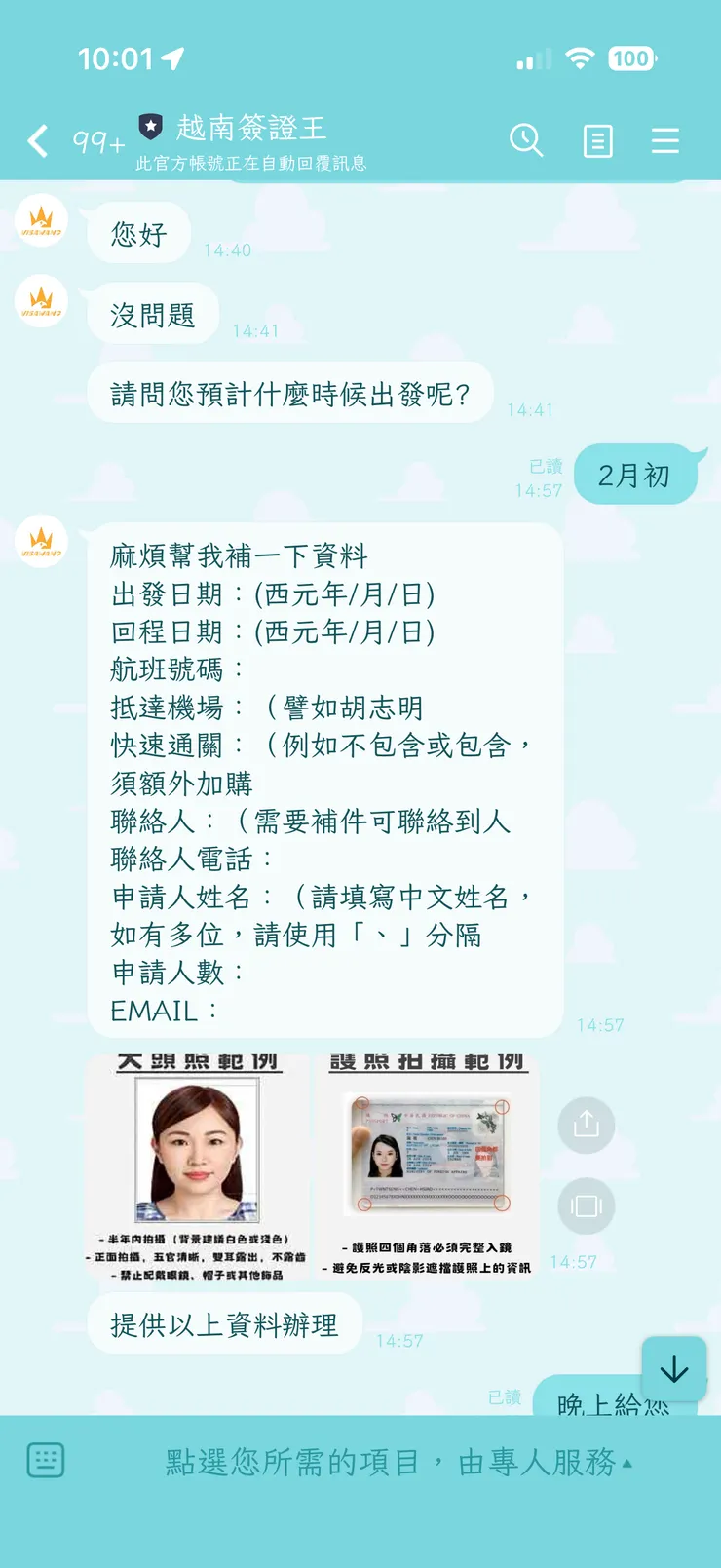Open the sticker keyboard icon bottom left
The width and height of the screenshot is (721, 1568).
pos(45,1460)
